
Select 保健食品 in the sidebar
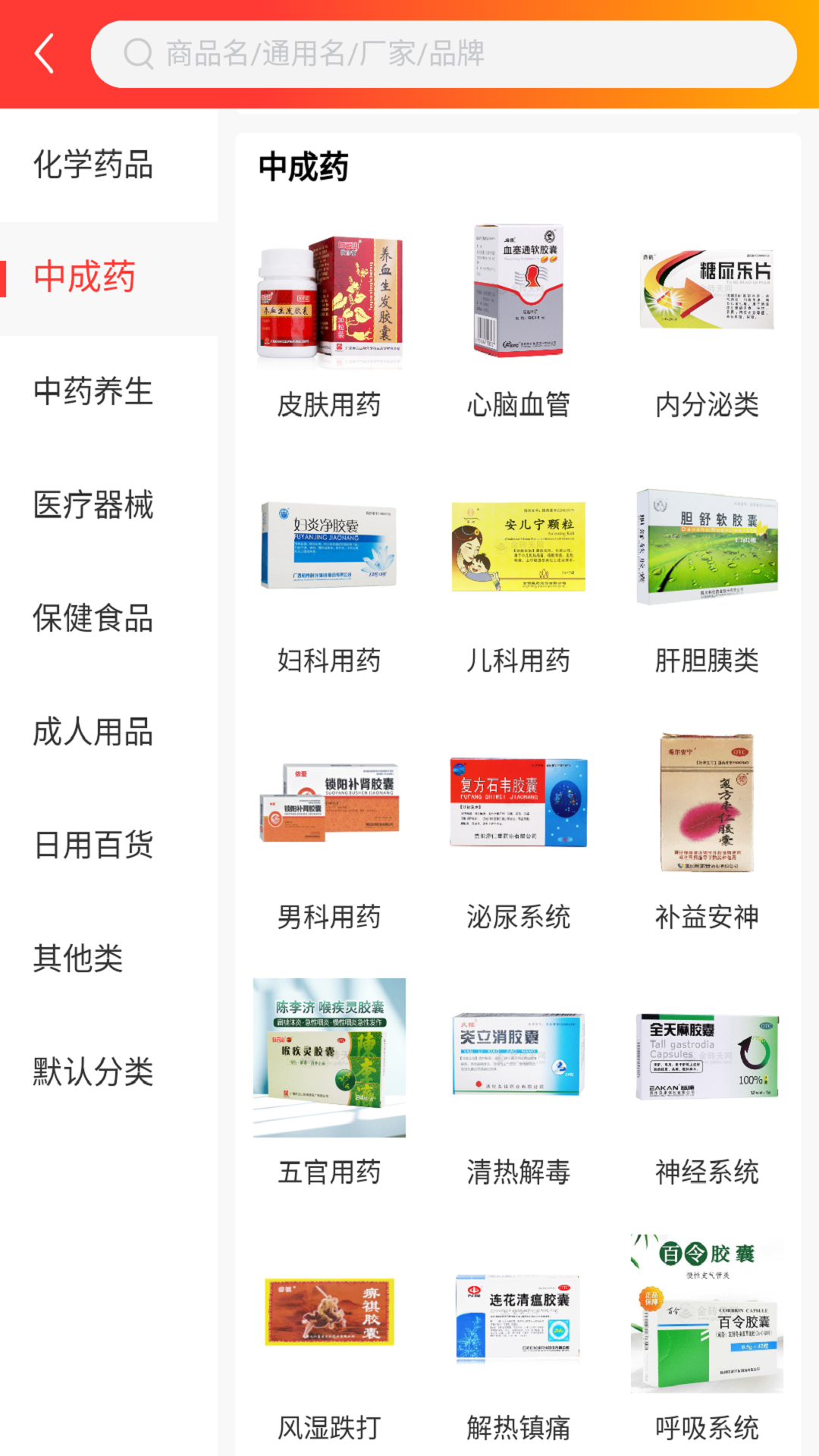(x=93, y=619)
